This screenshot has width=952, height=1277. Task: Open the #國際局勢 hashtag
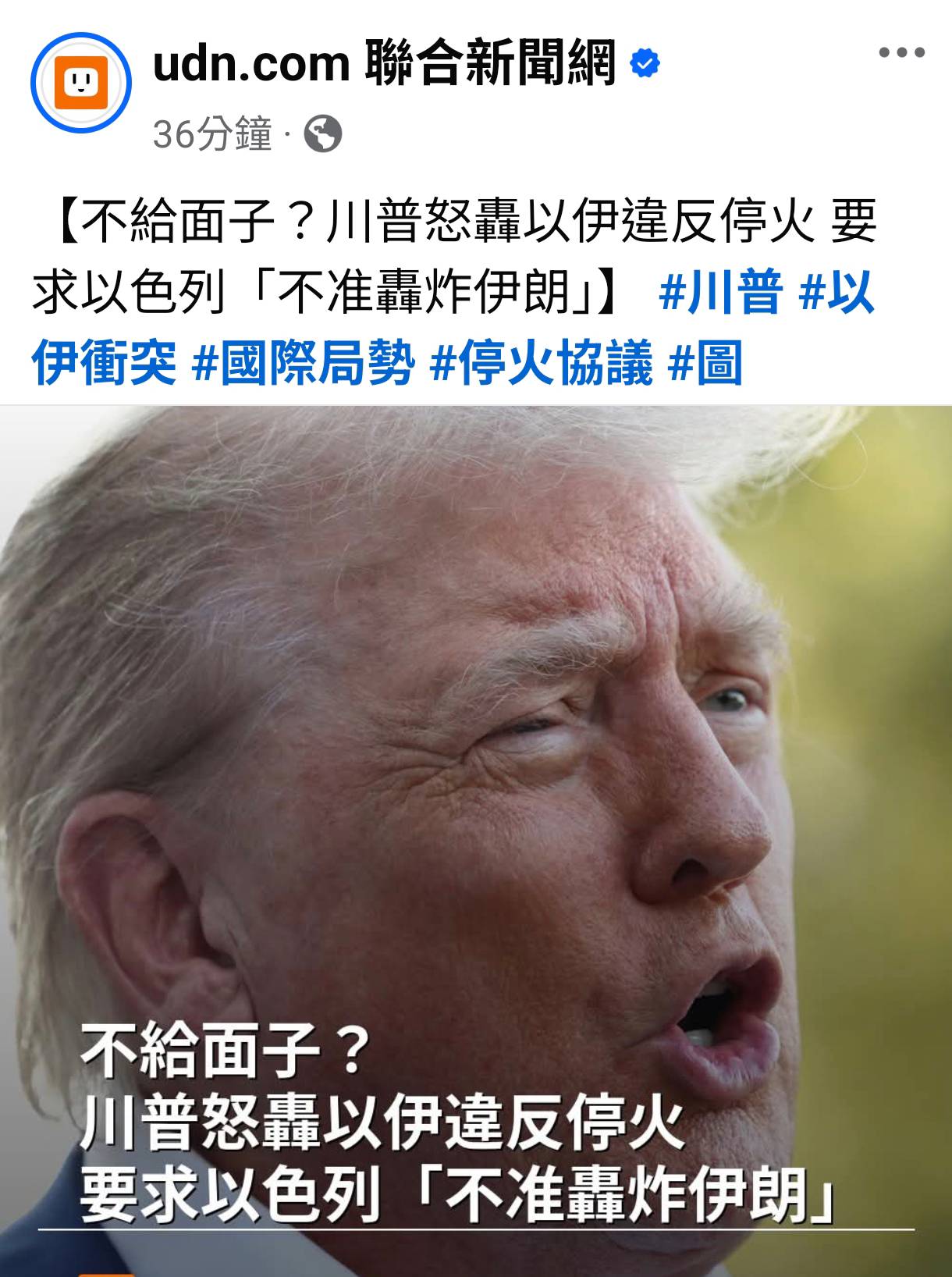(x=302, y=363)
